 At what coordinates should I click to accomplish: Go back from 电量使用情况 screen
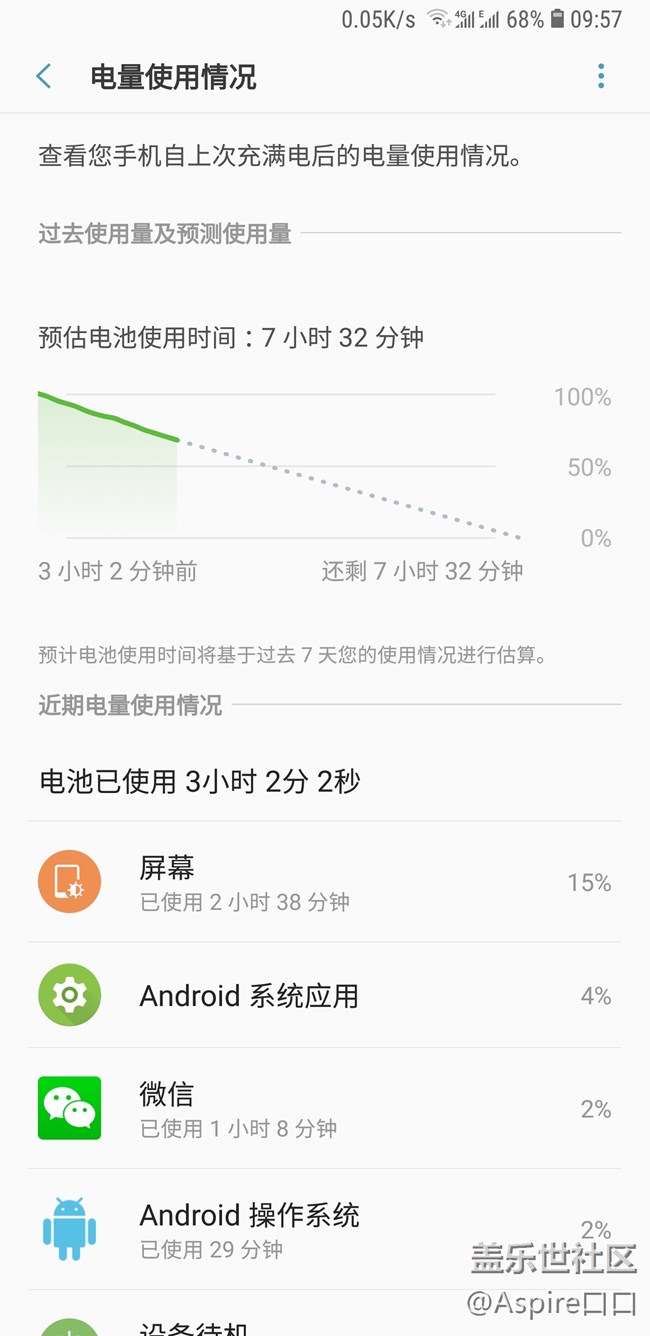pos(44,76)
